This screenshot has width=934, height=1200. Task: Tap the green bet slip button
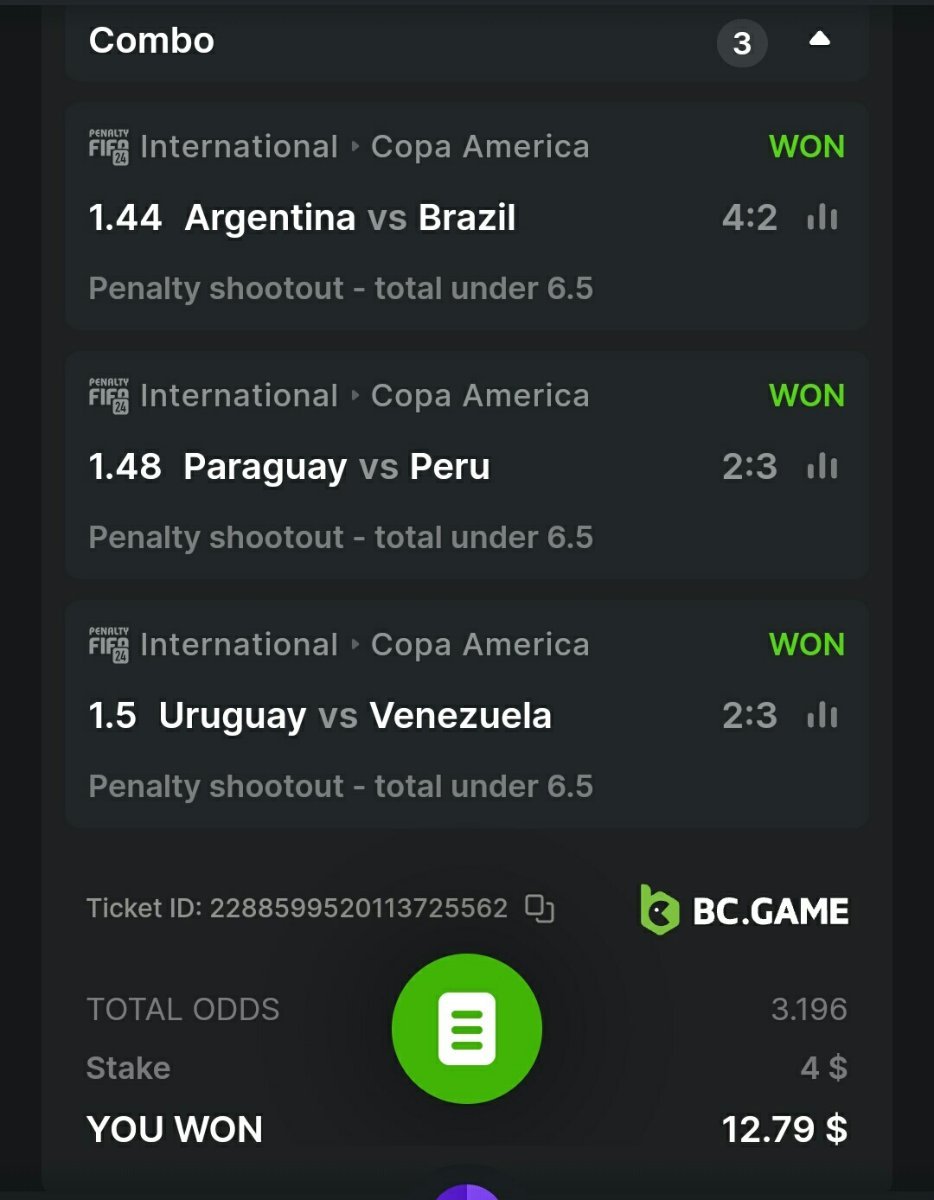coord(467,1028)
